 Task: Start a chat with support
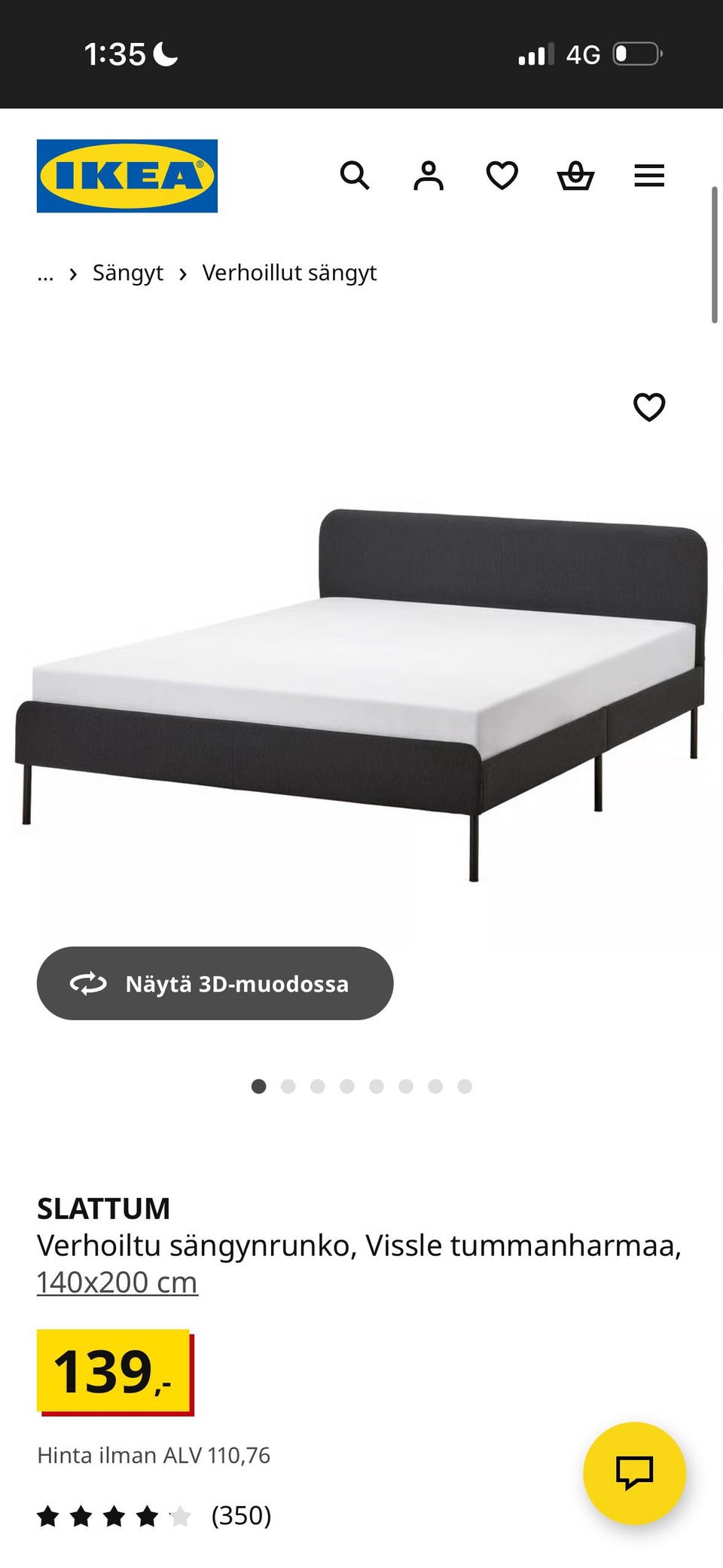(634, 1472)
